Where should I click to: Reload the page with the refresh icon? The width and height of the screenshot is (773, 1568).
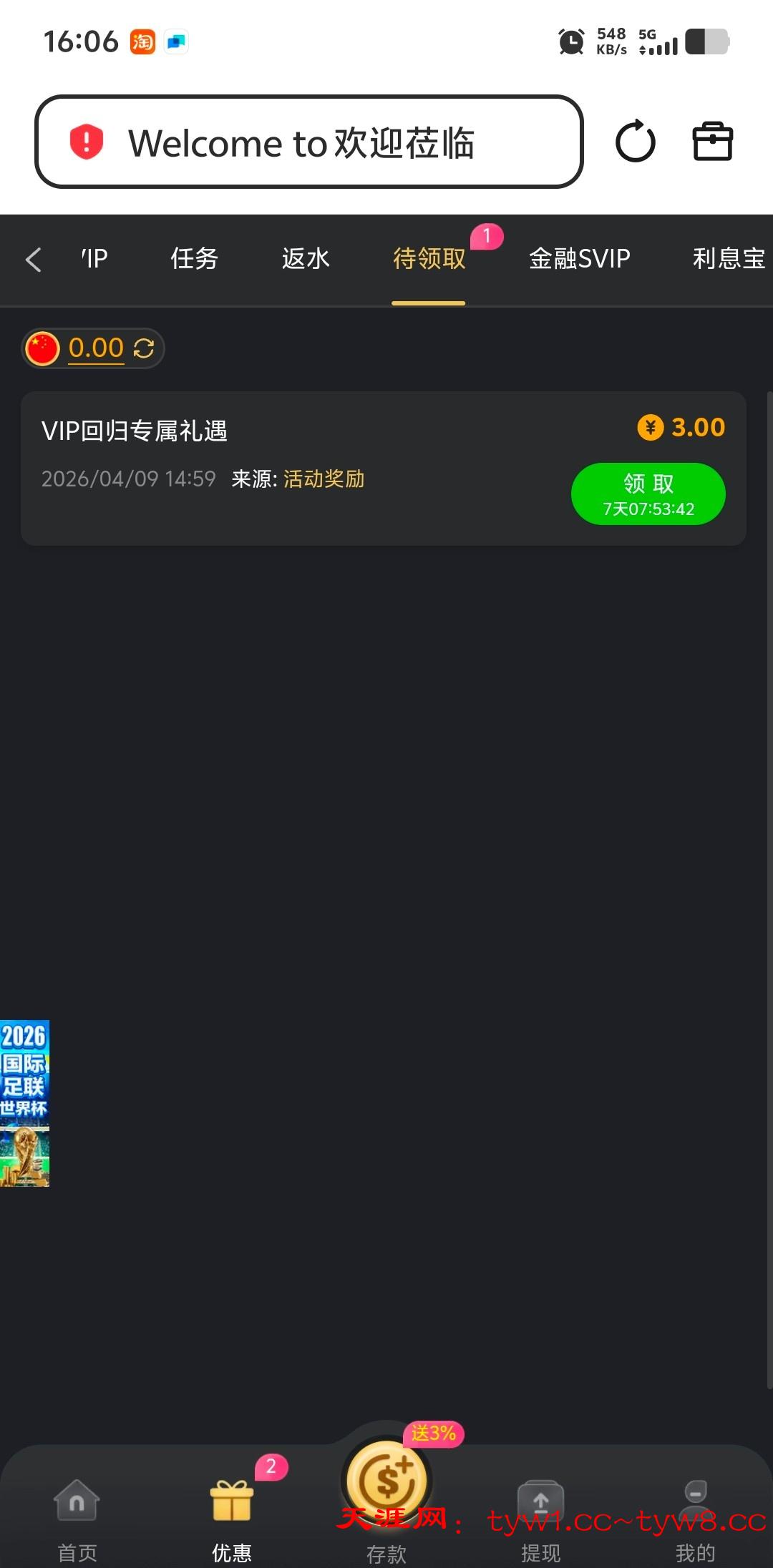click(635, 142)
